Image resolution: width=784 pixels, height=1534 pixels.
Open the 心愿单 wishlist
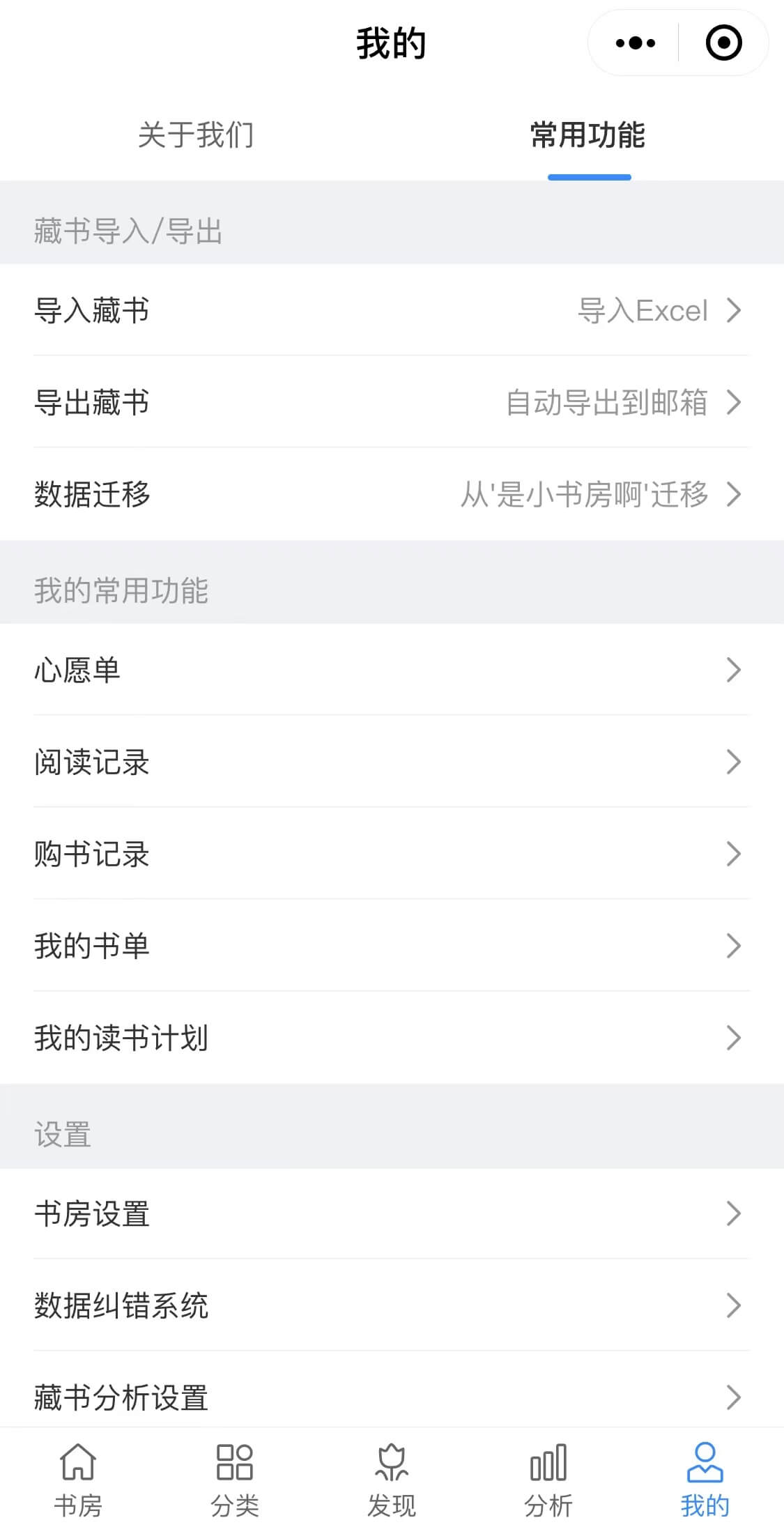(x=392, y=670)
